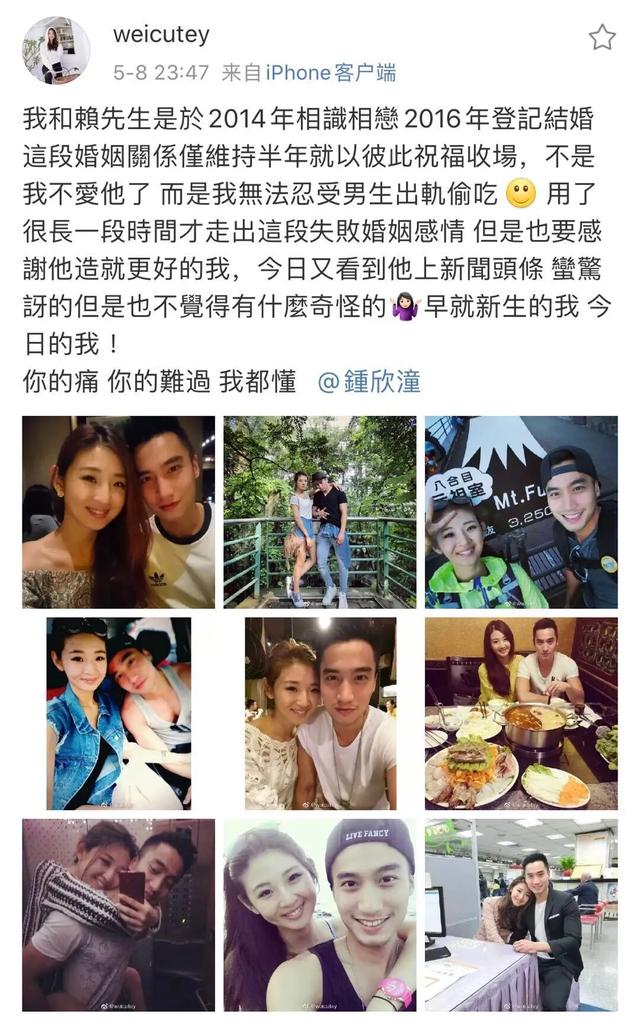
Task: Open the selfie with the LIVE FANCY cap
Action: pyautogui.click(x=319, y=915)
